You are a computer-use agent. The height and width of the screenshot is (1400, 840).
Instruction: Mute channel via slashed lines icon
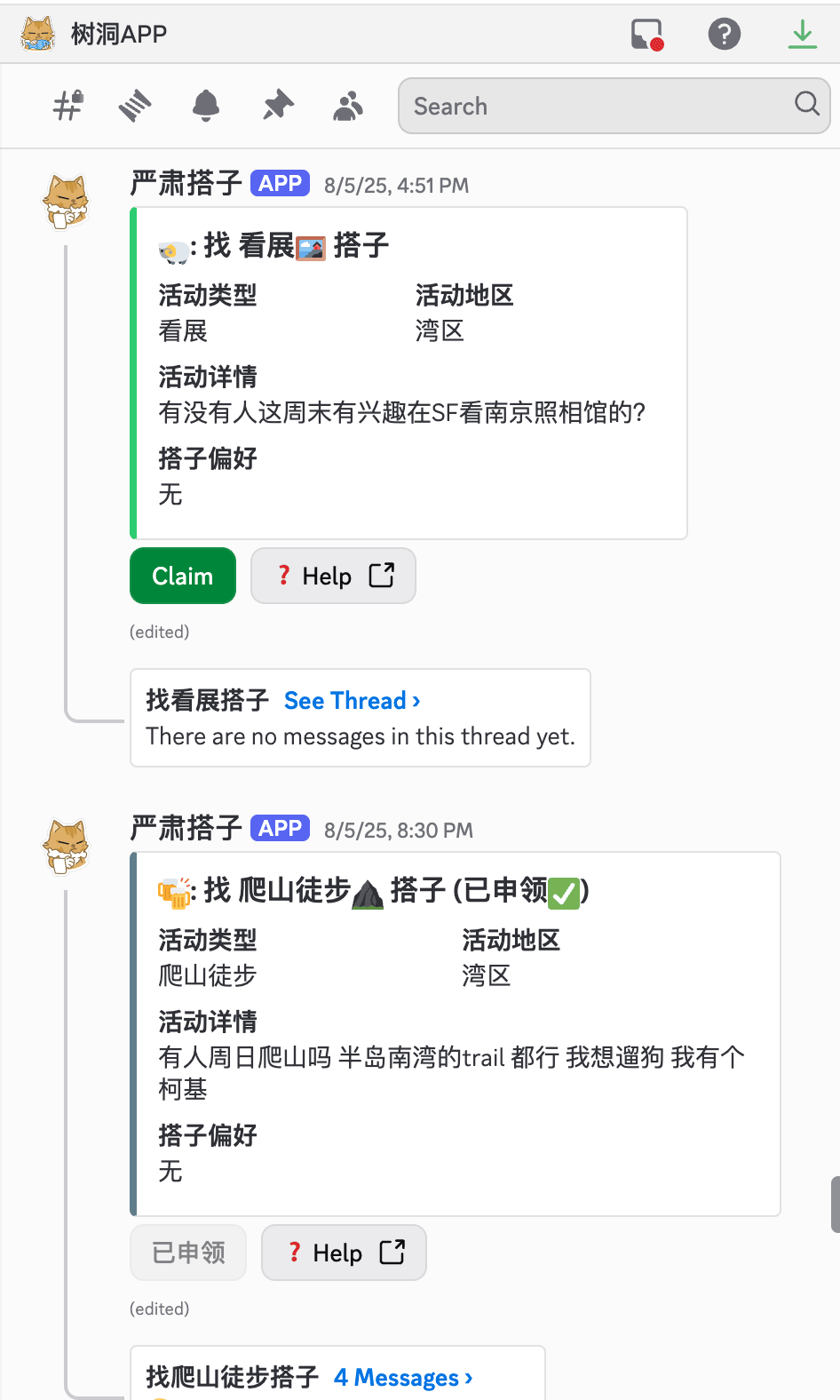(135, 106)
